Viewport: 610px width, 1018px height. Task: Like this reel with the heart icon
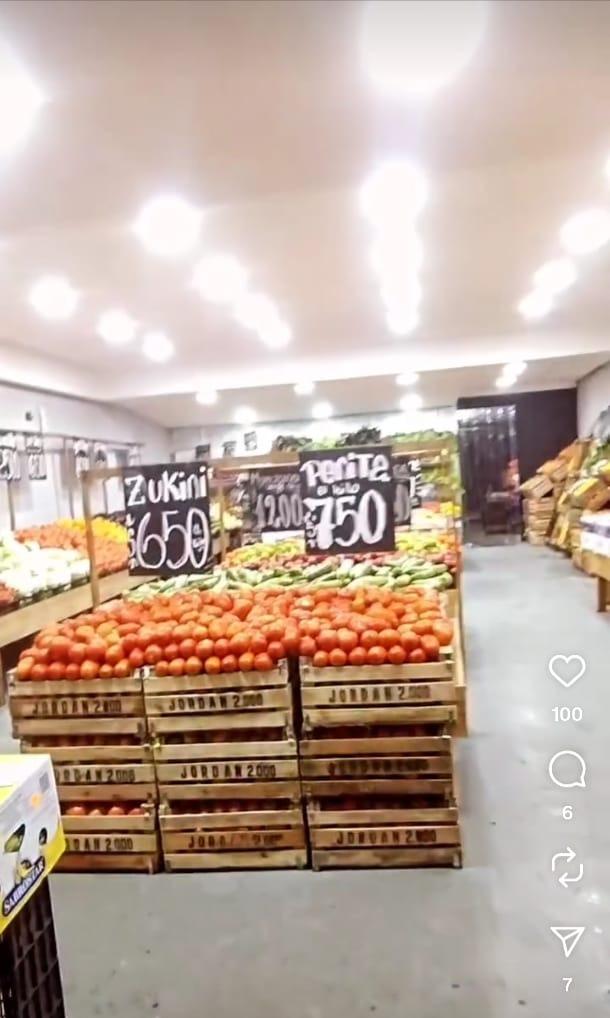click(567, 671)
